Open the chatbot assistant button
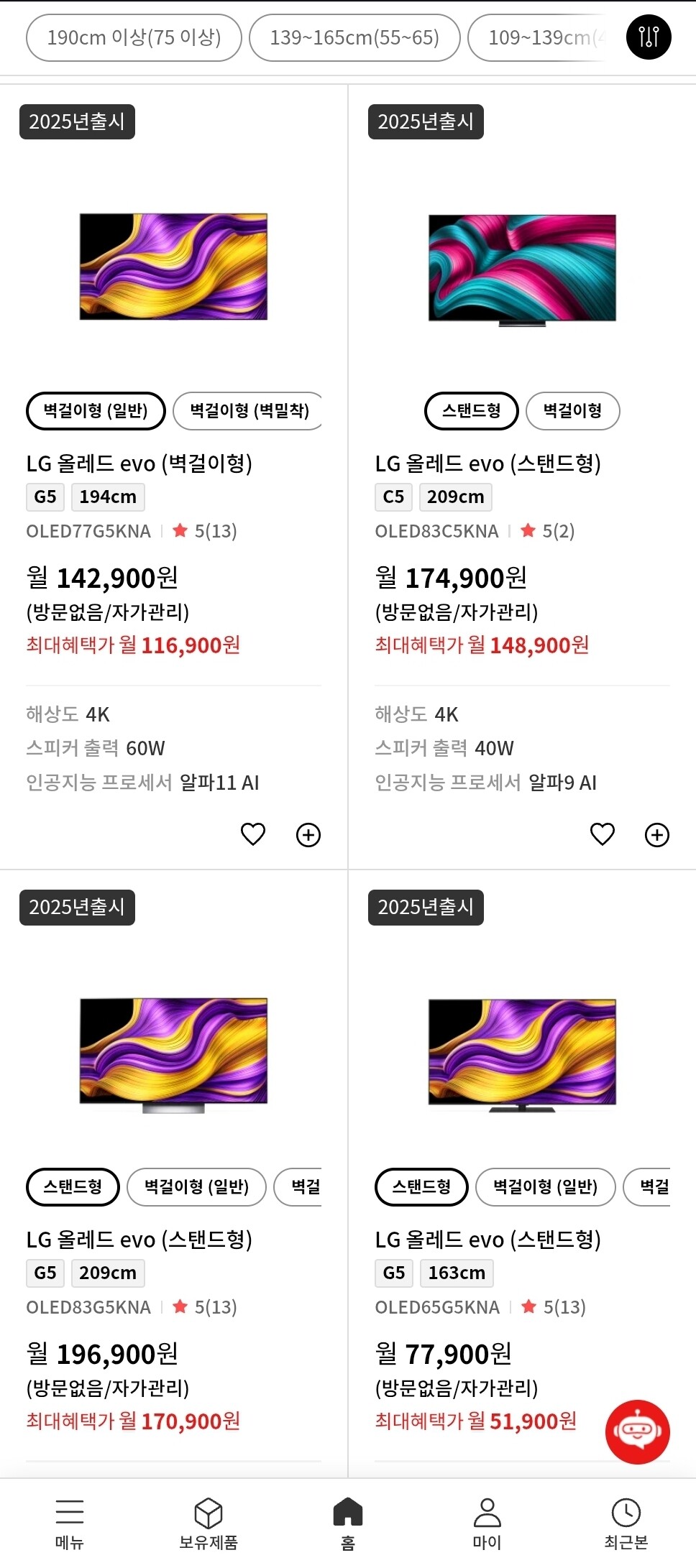 tap(637, 1431)
